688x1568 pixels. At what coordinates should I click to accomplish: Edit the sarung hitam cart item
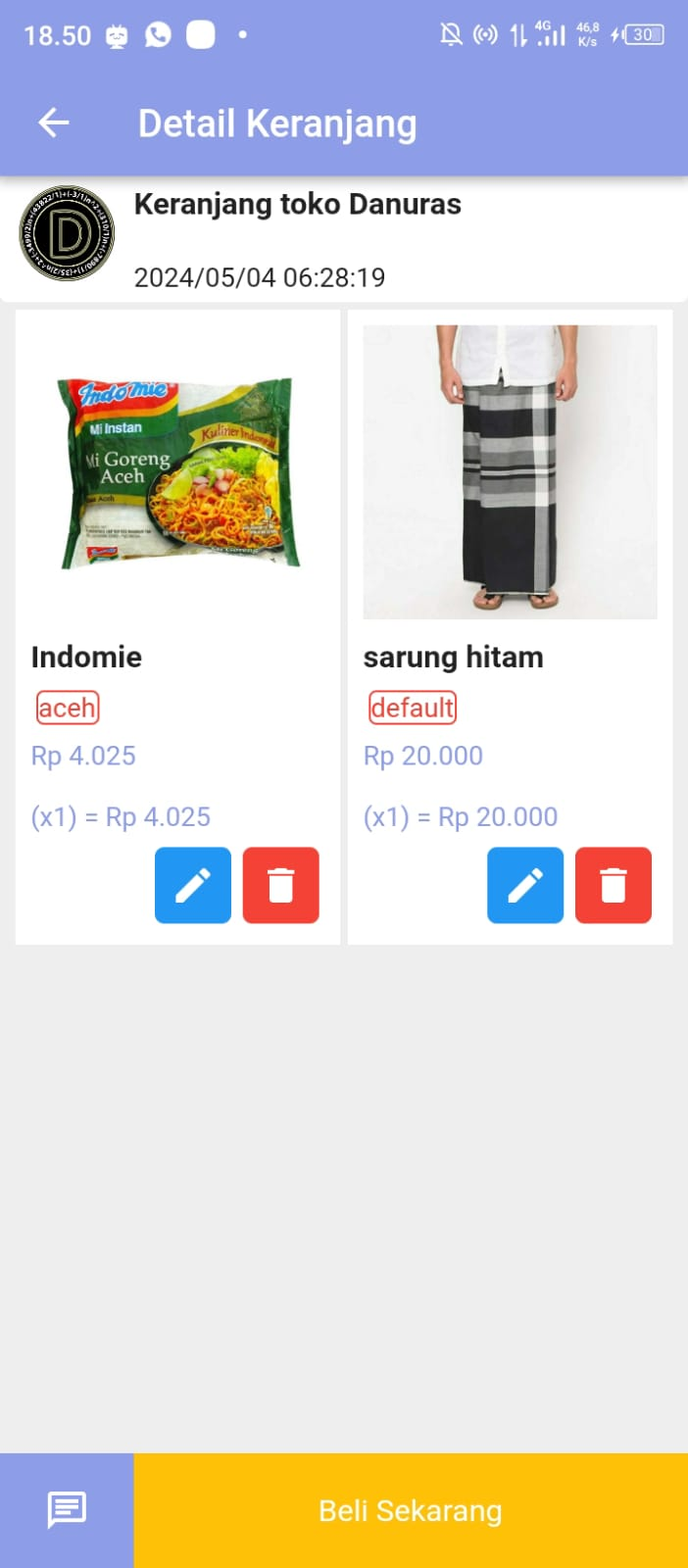[x=525, y=885]
